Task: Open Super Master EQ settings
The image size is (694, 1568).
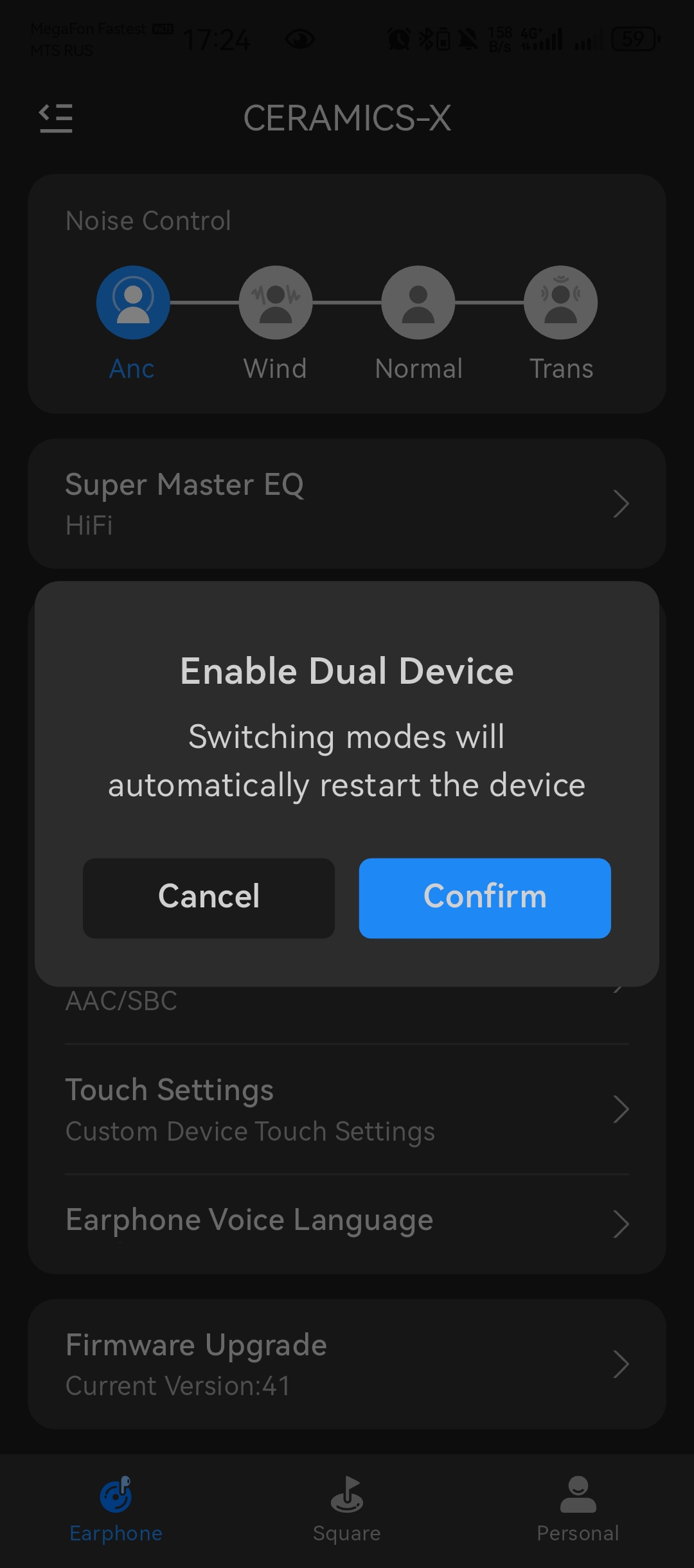Action: point(347,504)
